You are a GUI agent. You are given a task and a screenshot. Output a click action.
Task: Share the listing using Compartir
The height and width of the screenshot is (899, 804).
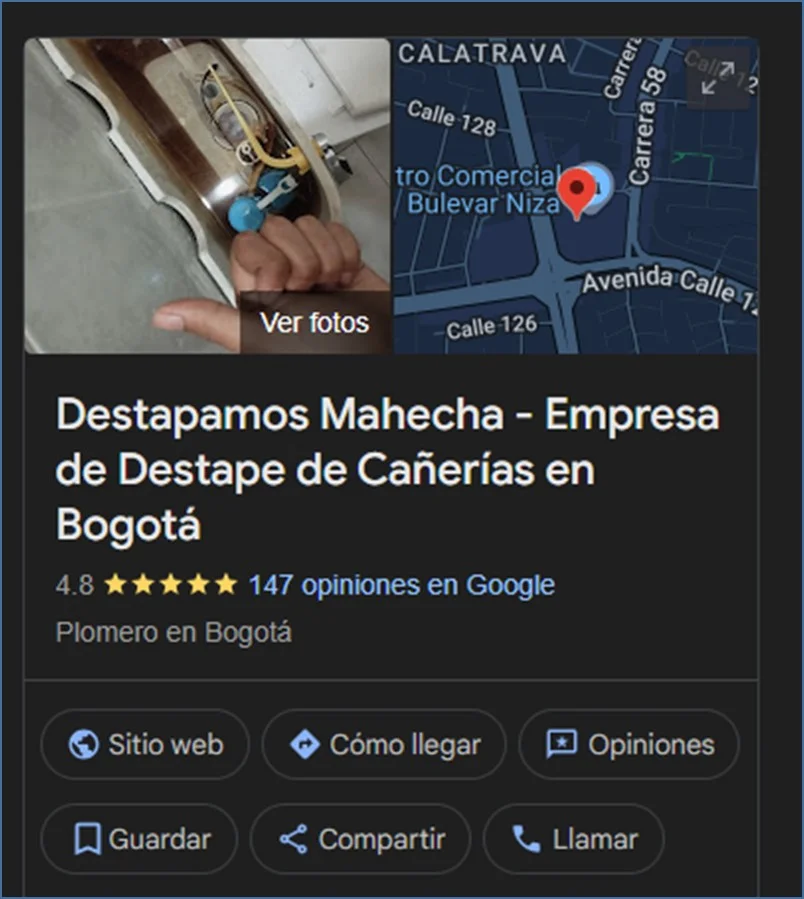pyautogui.click(x=361, y=839)
